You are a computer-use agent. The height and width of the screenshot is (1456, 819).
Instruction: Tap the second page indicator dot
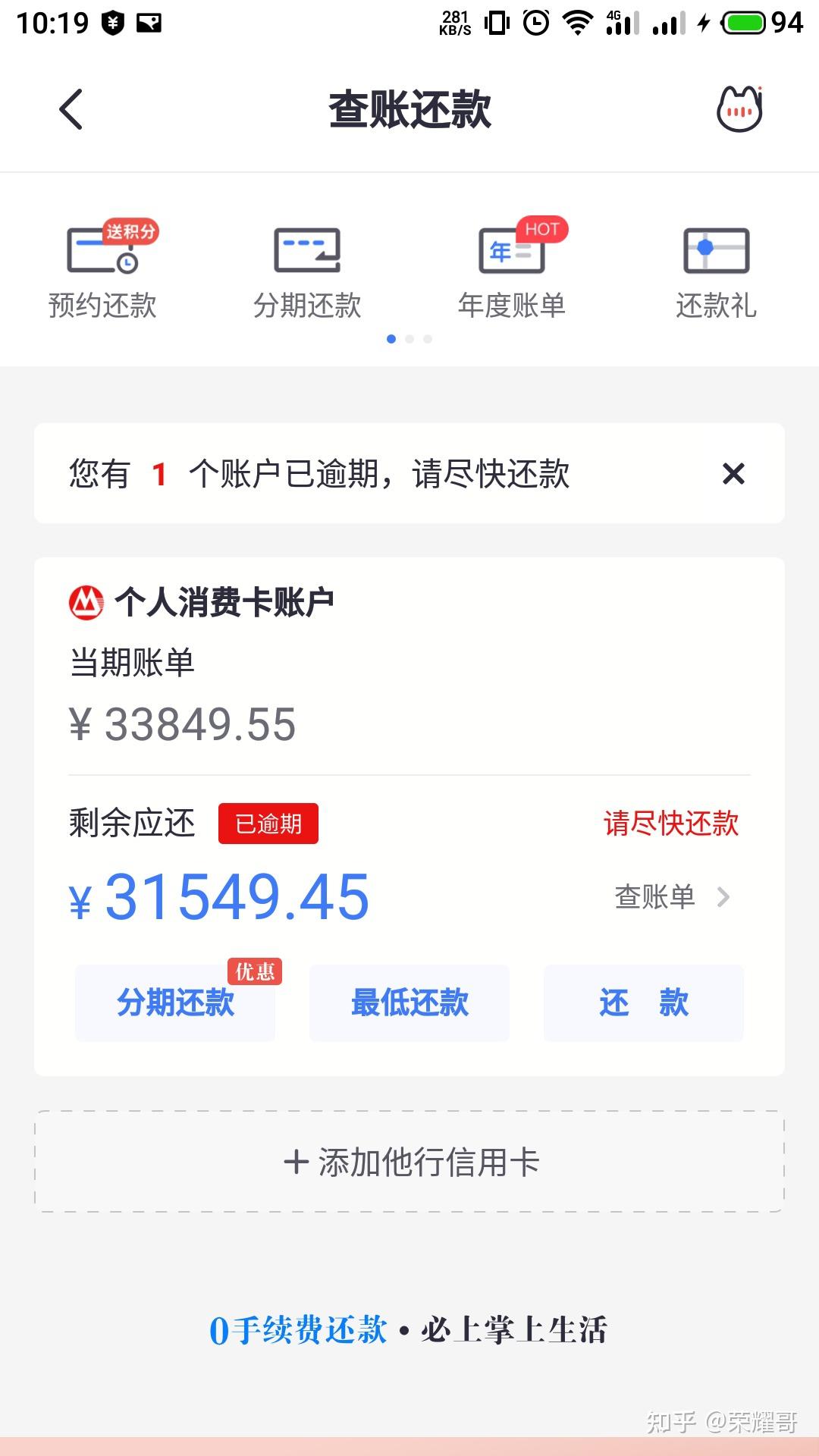point(411,338)
